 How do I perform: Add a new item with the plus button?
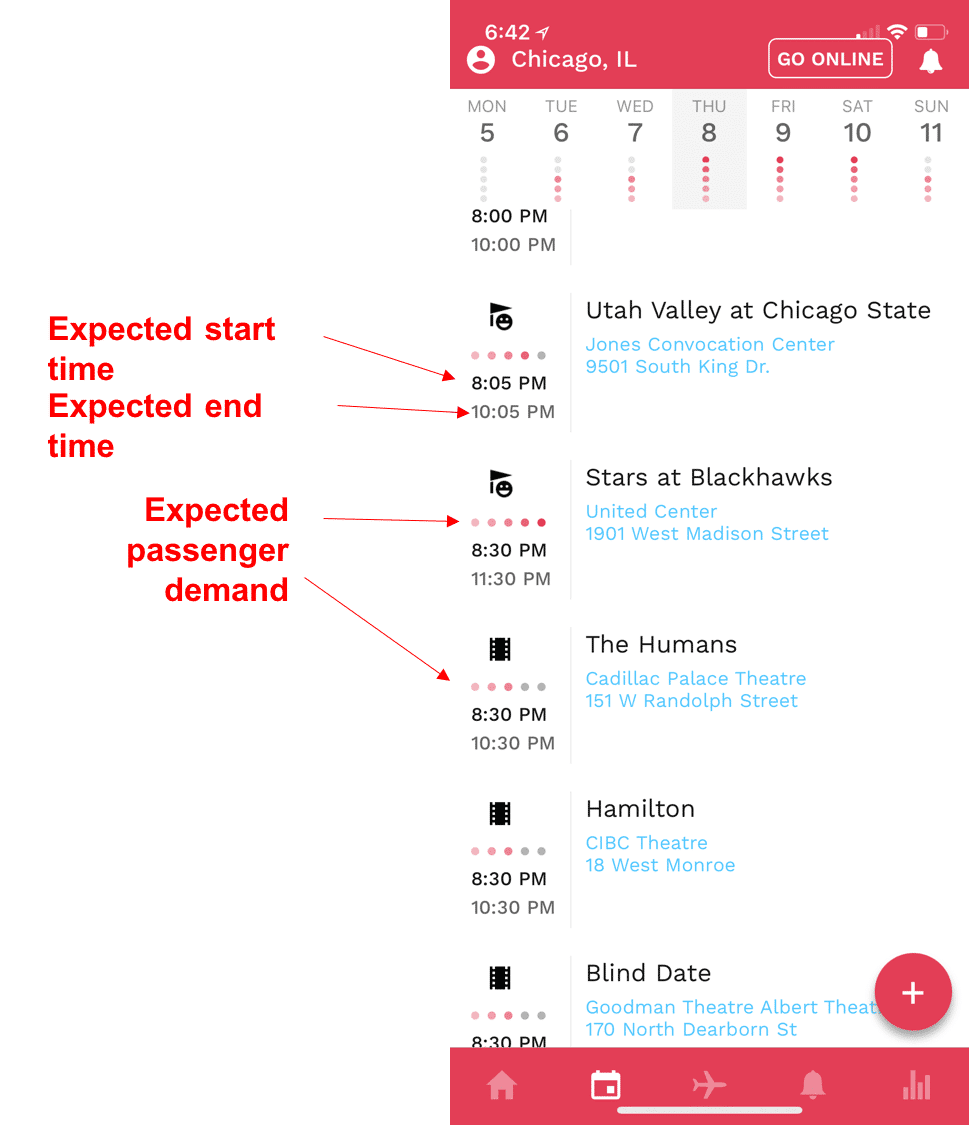coord(912,992)
